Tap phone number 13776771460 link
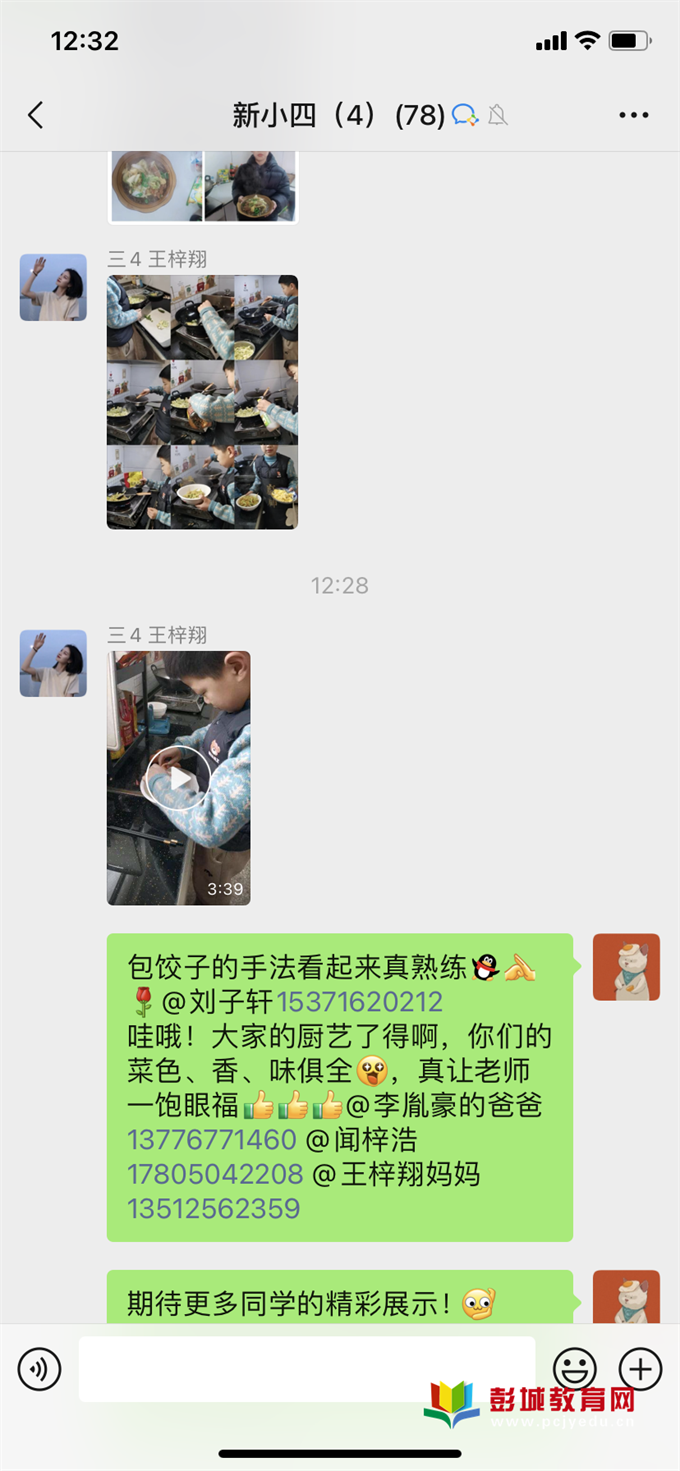The width and height of the screenshot is (680, 1471). coord(212,1140)
